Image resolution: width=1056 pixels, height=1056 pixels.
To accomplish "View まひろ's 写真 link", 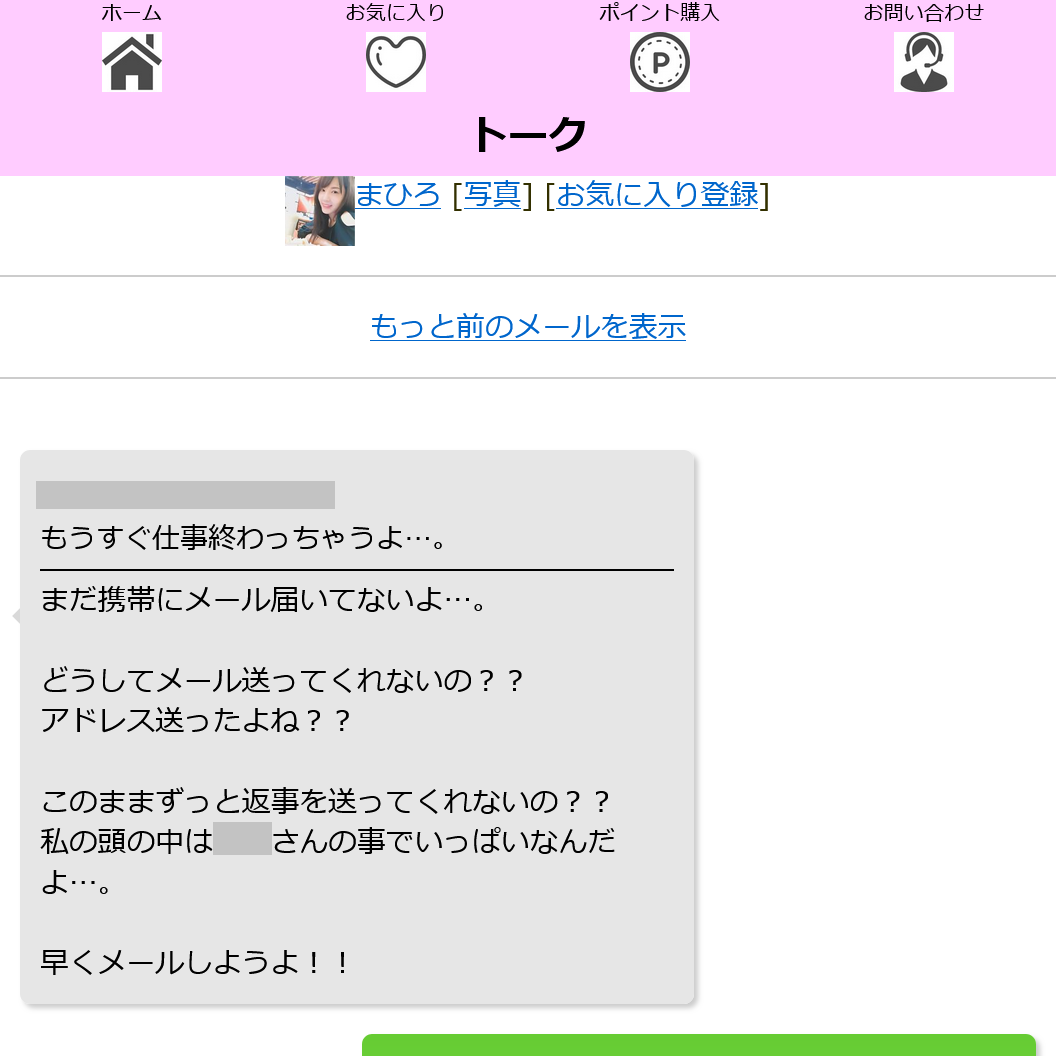I will (x=492, y=195).
